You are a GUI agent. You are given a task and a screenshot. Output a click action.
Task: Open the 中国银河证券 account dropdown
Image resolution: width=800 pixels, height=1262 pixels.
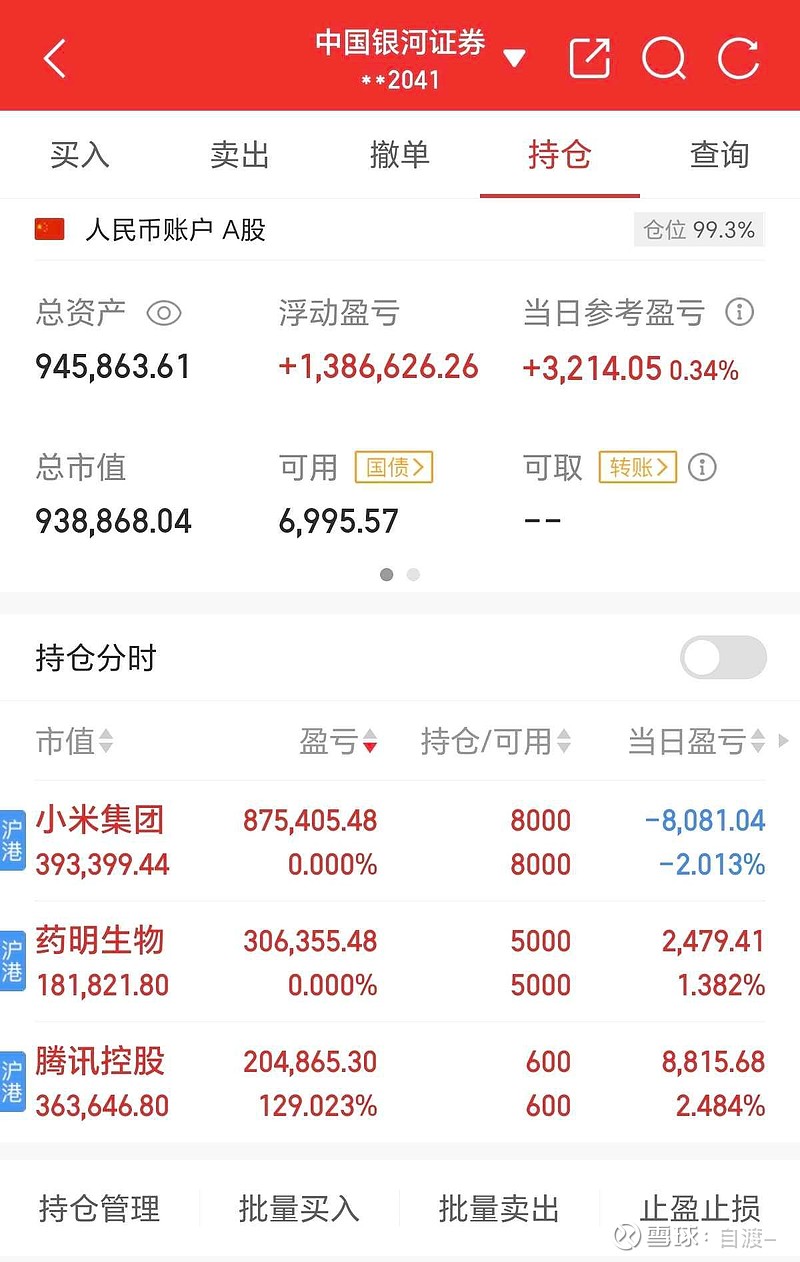pos(513,58)
